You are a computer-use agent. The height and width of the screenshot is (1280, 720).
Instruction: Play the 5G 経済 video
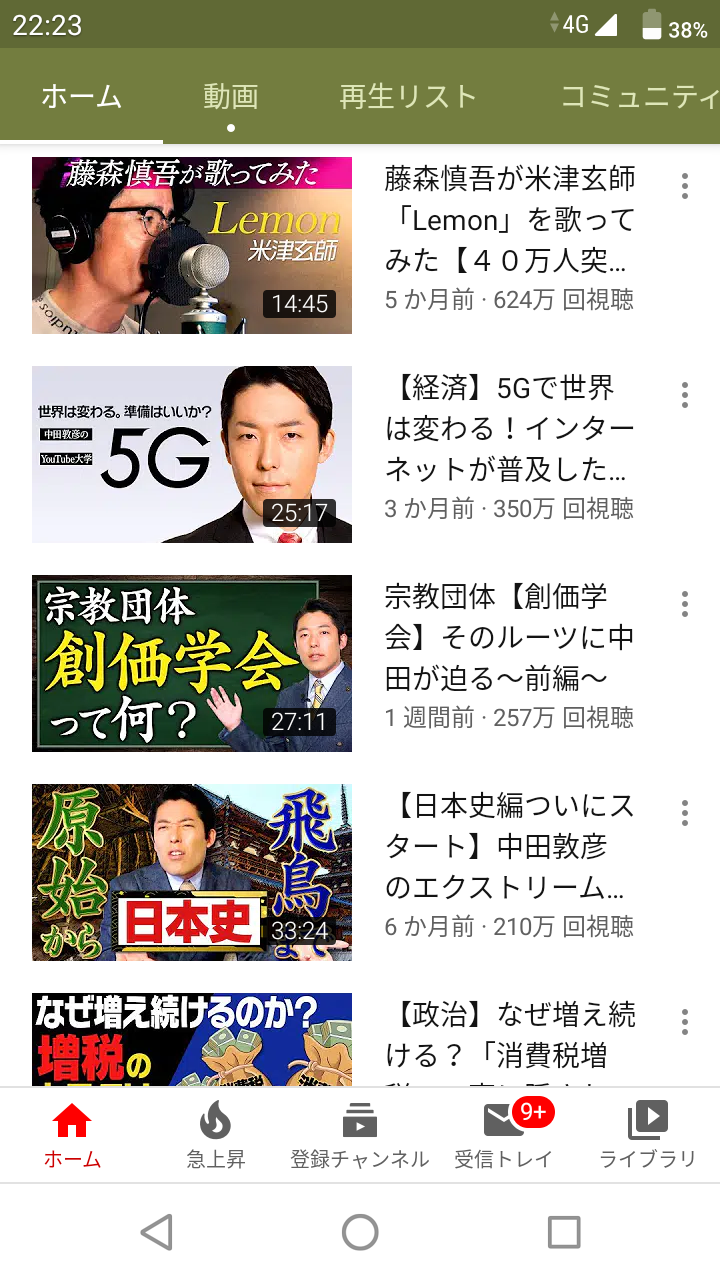[x=192, y=454]
